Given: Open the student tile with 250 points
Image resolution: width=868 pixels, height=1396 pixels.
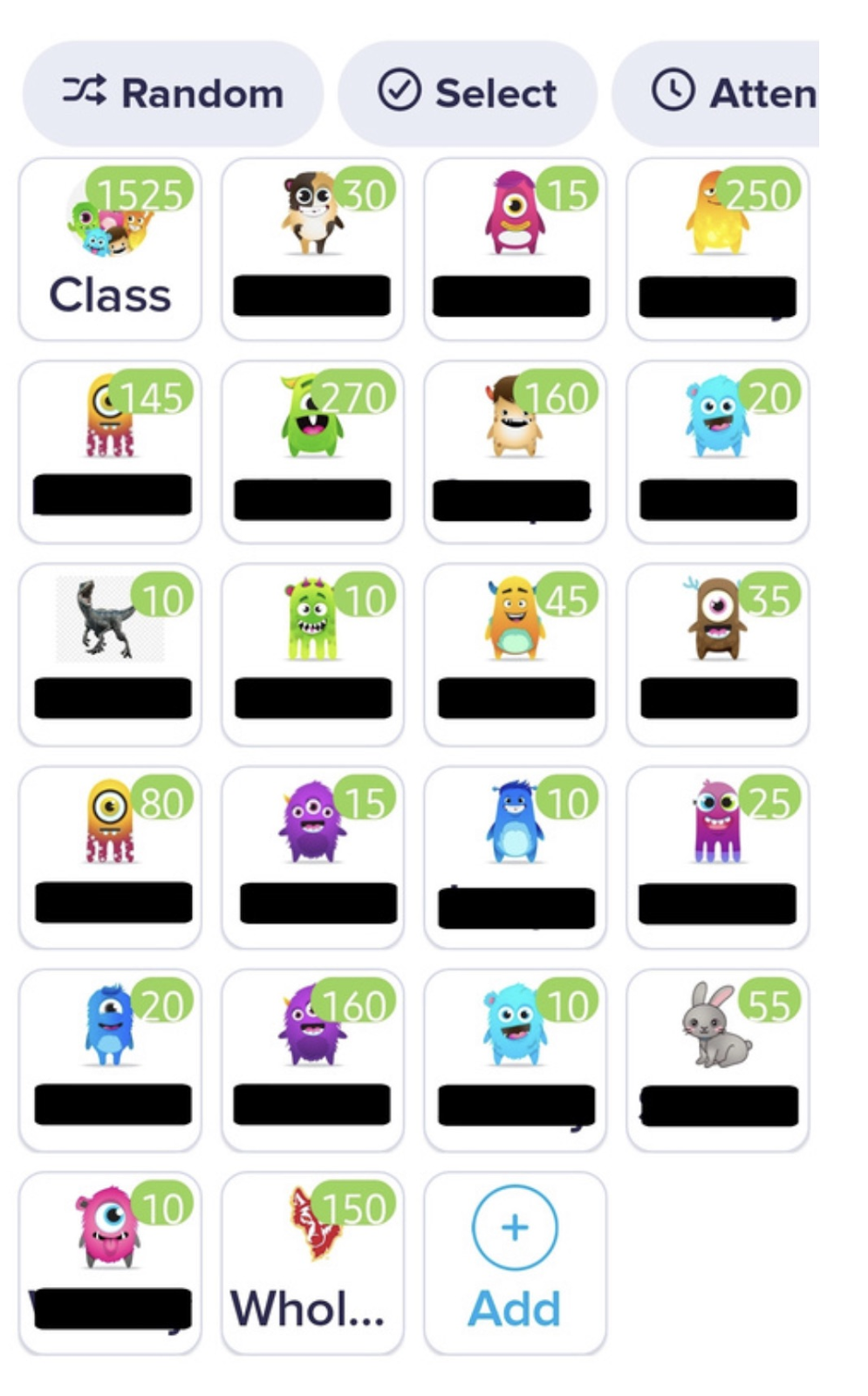Looking at the screenshot, I should click(717, 250).
